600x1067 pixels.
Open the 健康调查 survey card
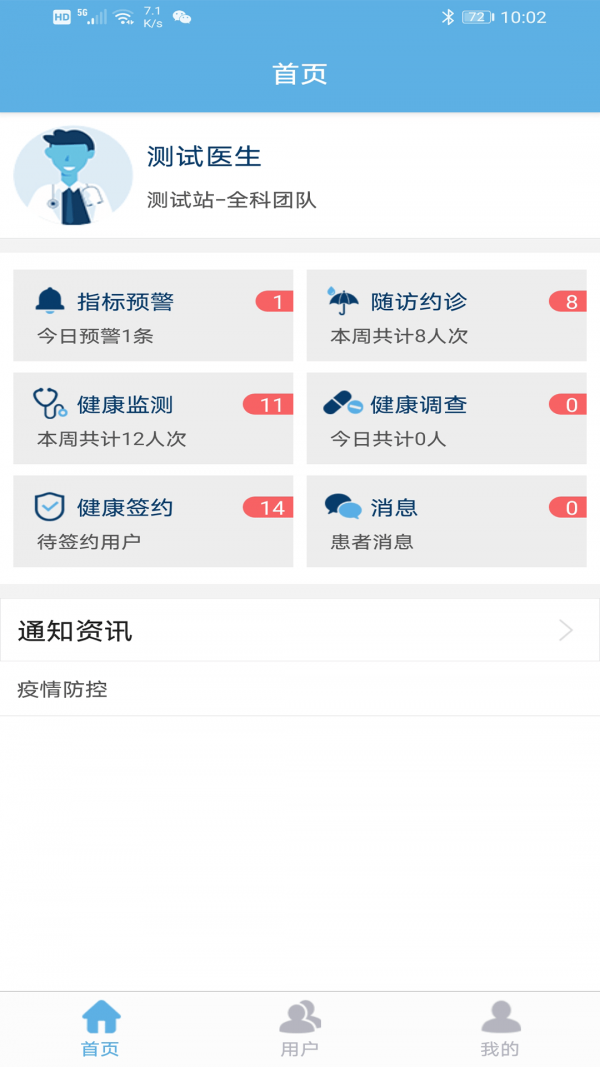point(446,418)
